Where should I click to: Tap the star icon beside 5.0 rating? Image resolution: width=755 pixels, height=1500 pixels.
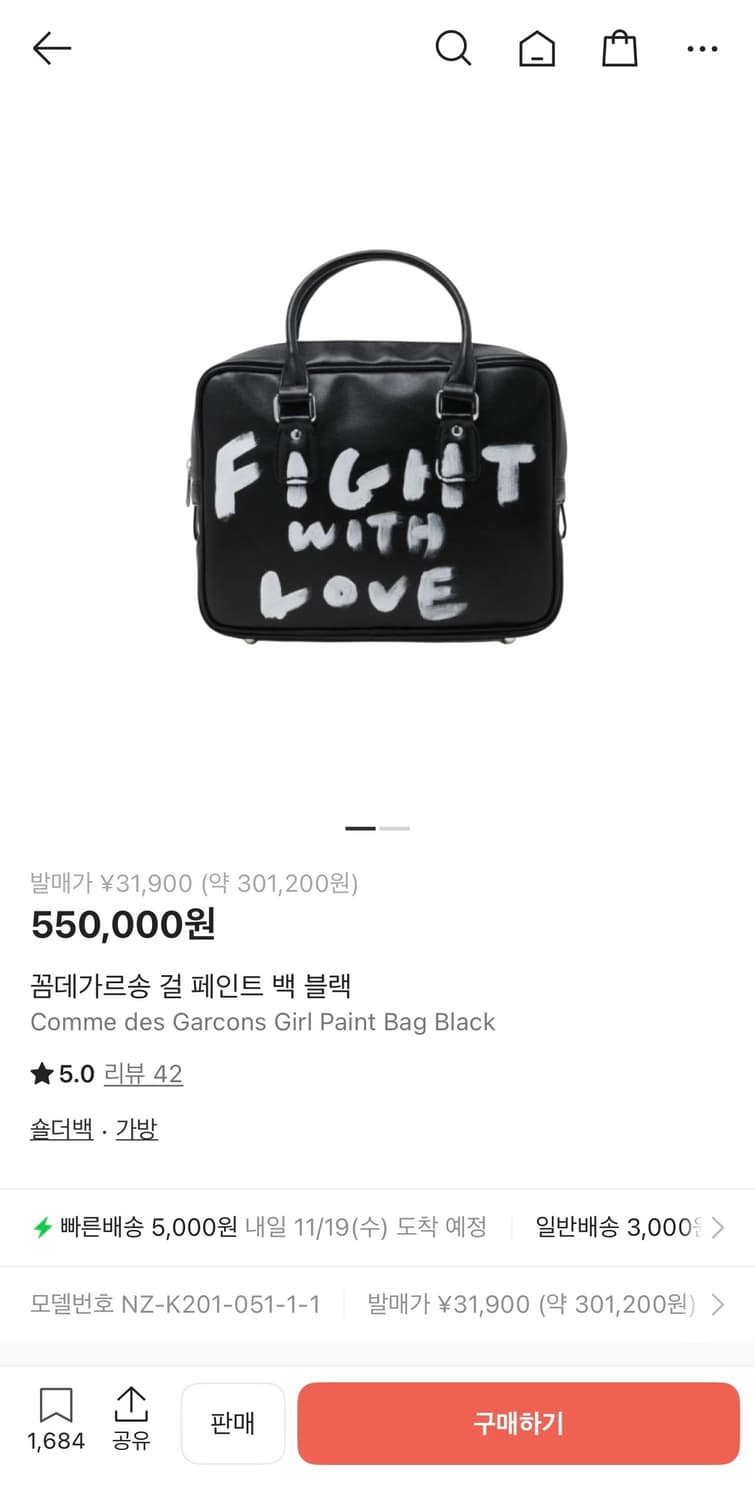click(37, 1073)
